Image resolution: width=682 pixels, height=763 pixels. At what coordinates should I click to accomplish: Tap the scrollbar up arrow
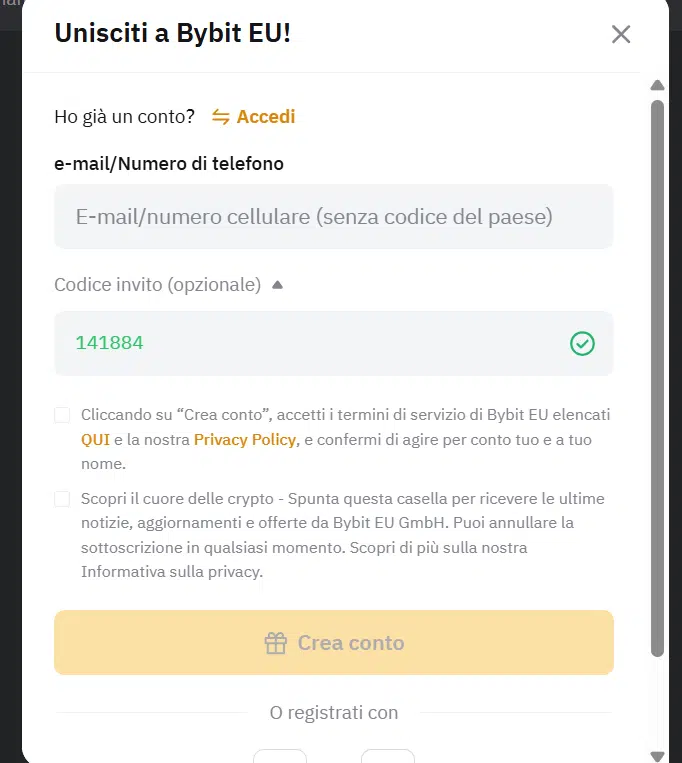click(x=657, y=86)
